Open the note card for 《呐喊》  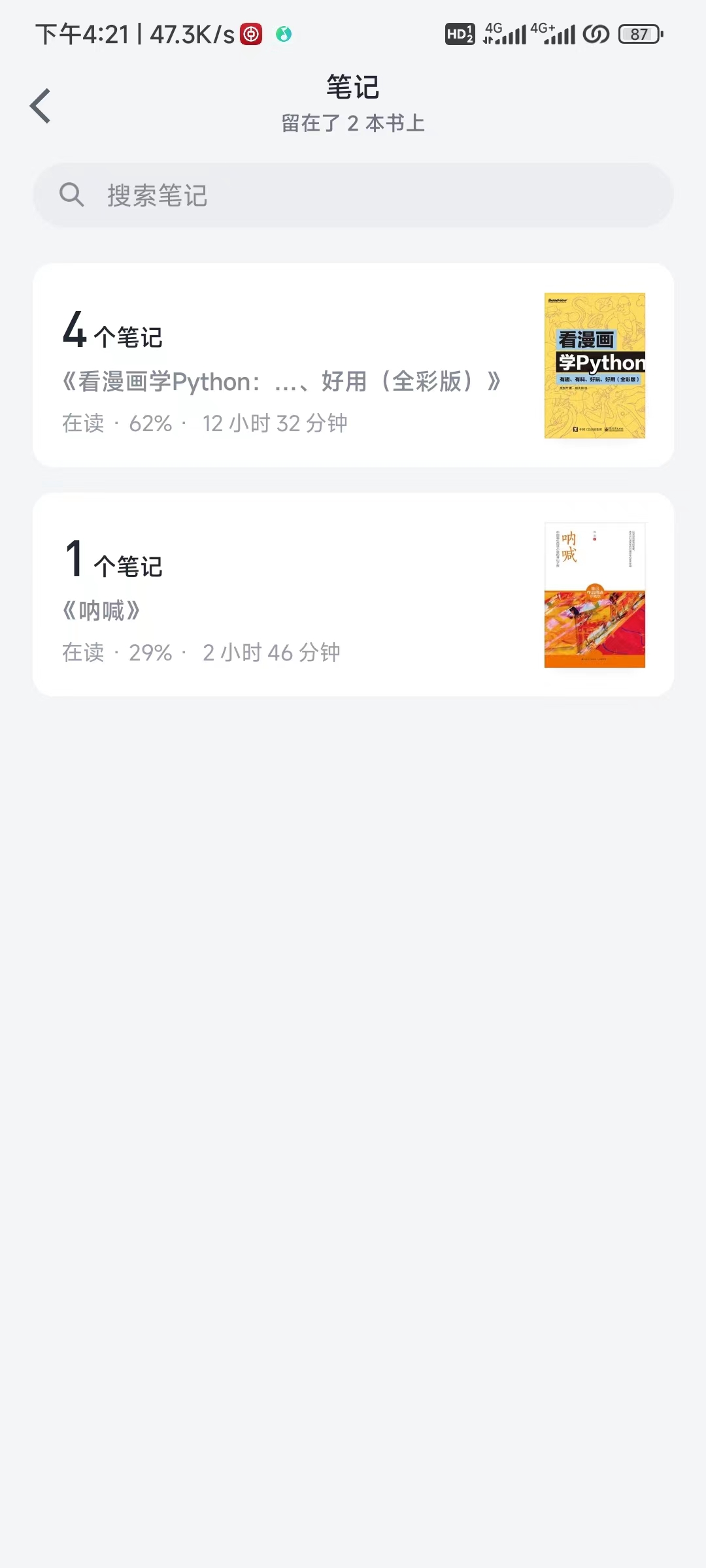(353, 595)
